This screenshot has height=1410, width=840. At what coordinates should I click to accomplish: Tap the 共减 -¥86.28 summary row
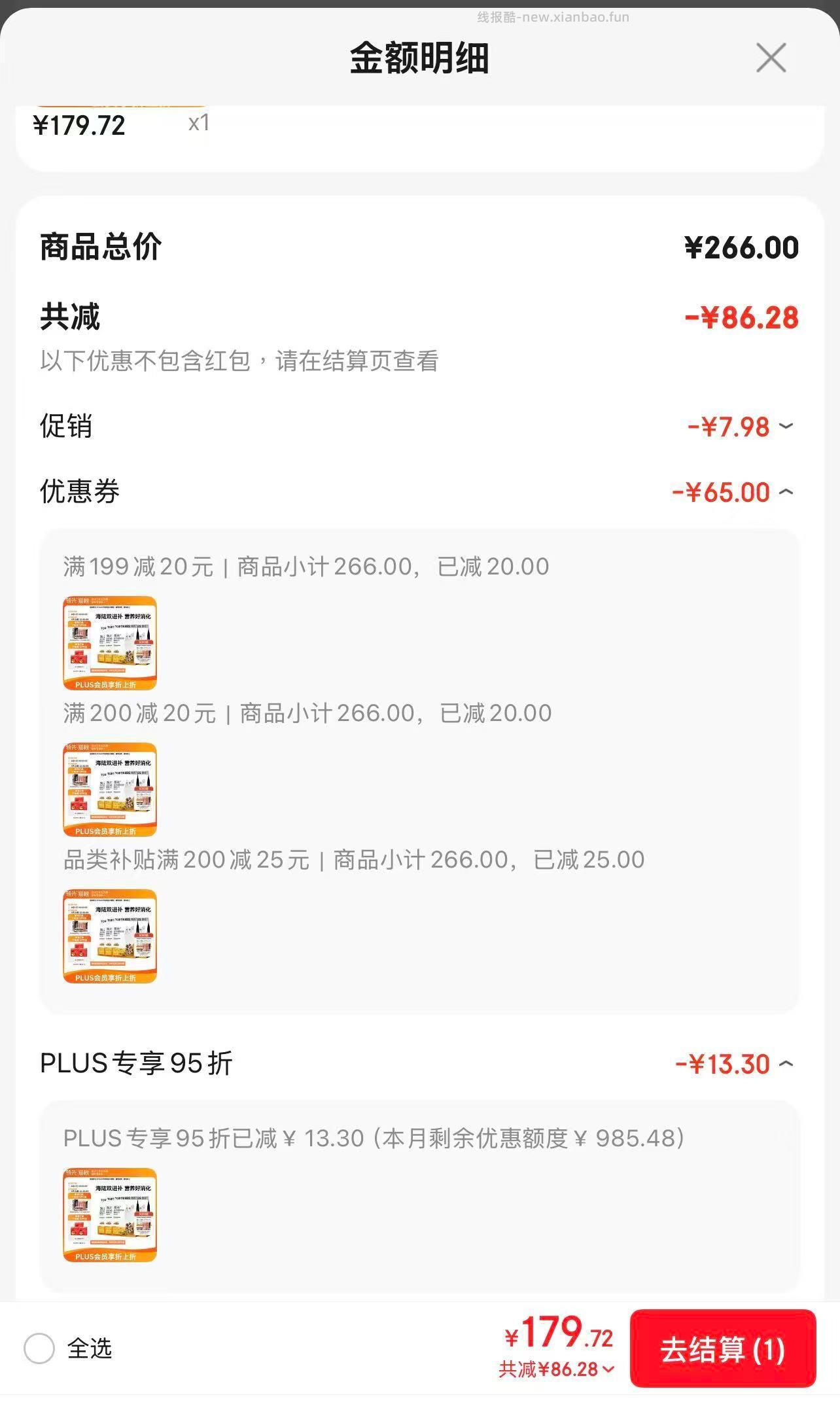click(419, 317)
